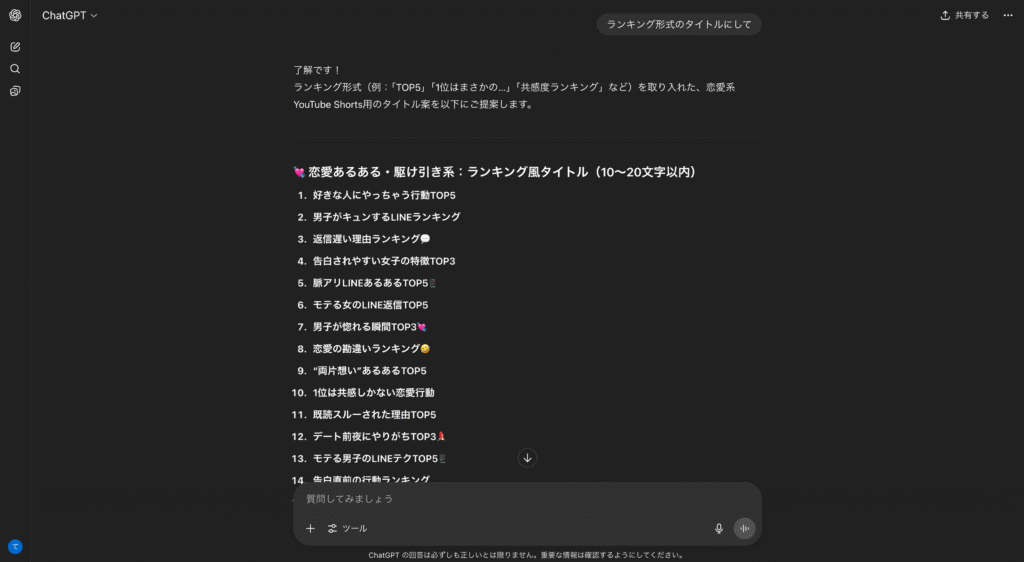Screen dimensions: 1024x562
Task: Jump to latest with the down arrow
Action: (528, 458)
